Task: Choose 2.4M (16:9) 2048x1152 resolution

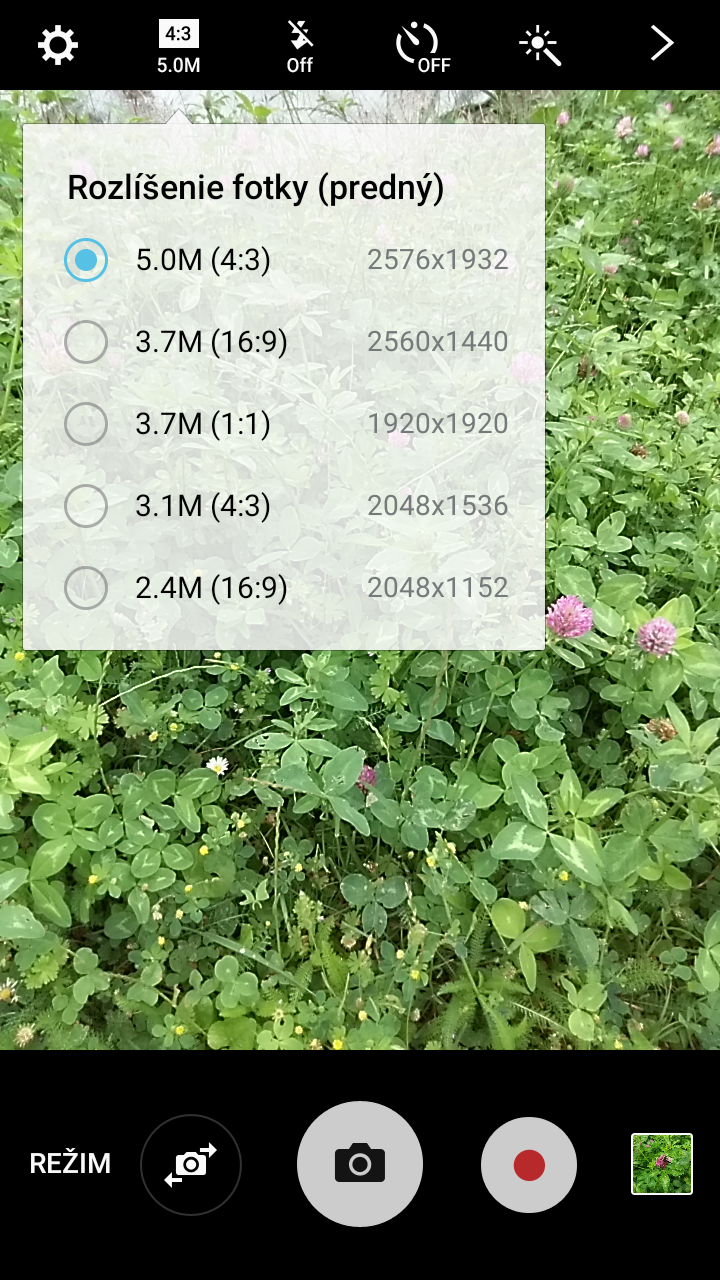Action: click(x=284, y=588)
